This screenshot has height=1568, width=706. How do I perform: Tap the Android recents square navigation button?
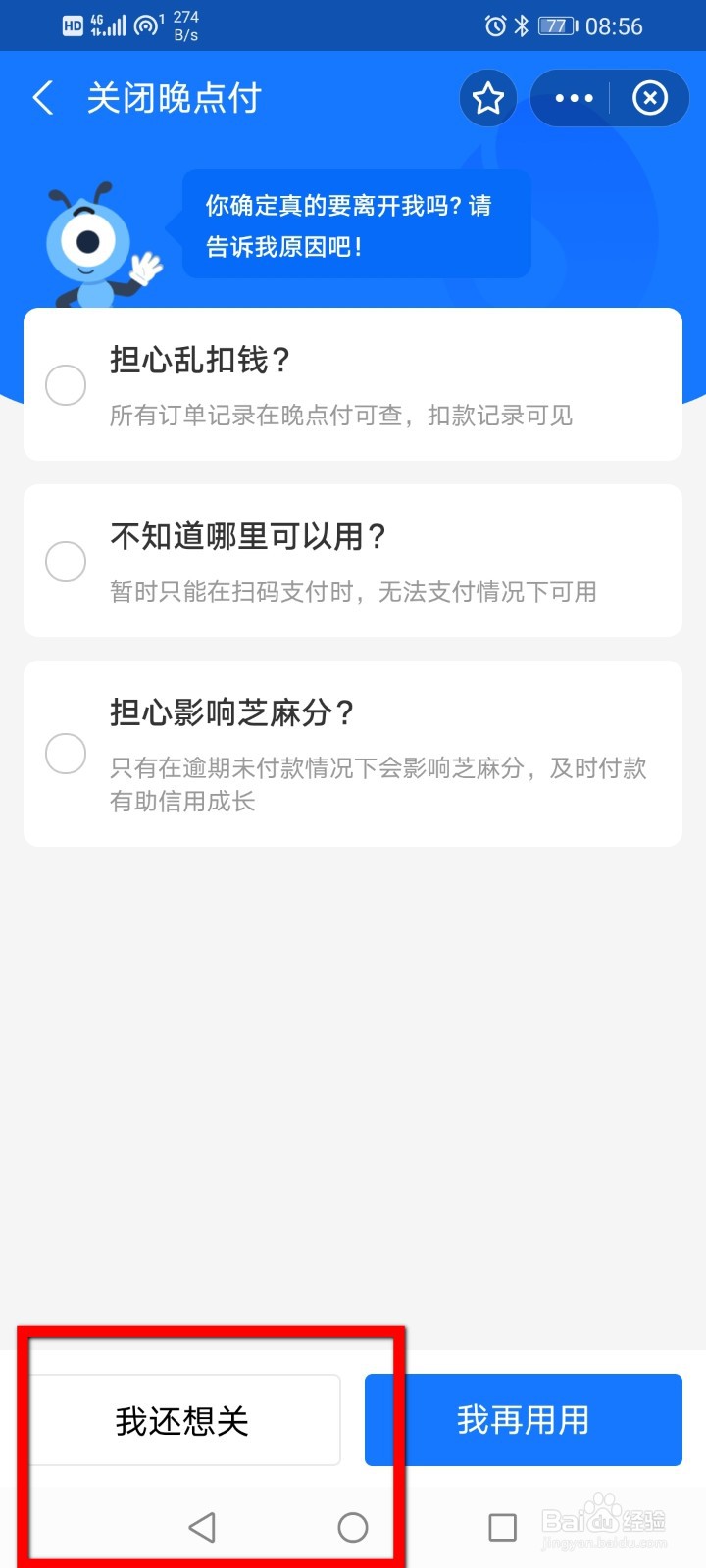(x=501, y=1527)
